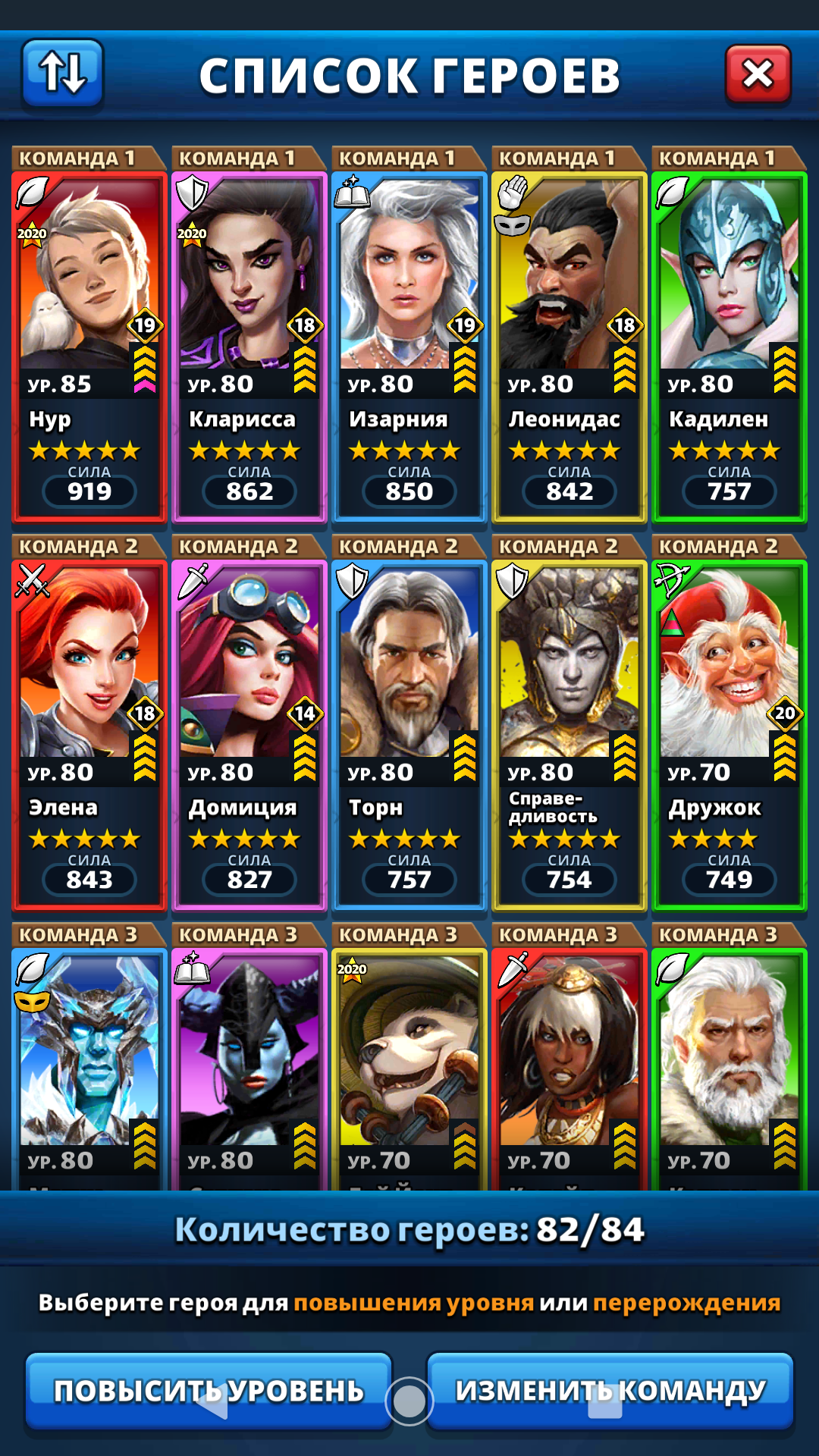Viewport: 819px width, 1456px height.
Task: Close the hero list screen
Action: (758, 74)
